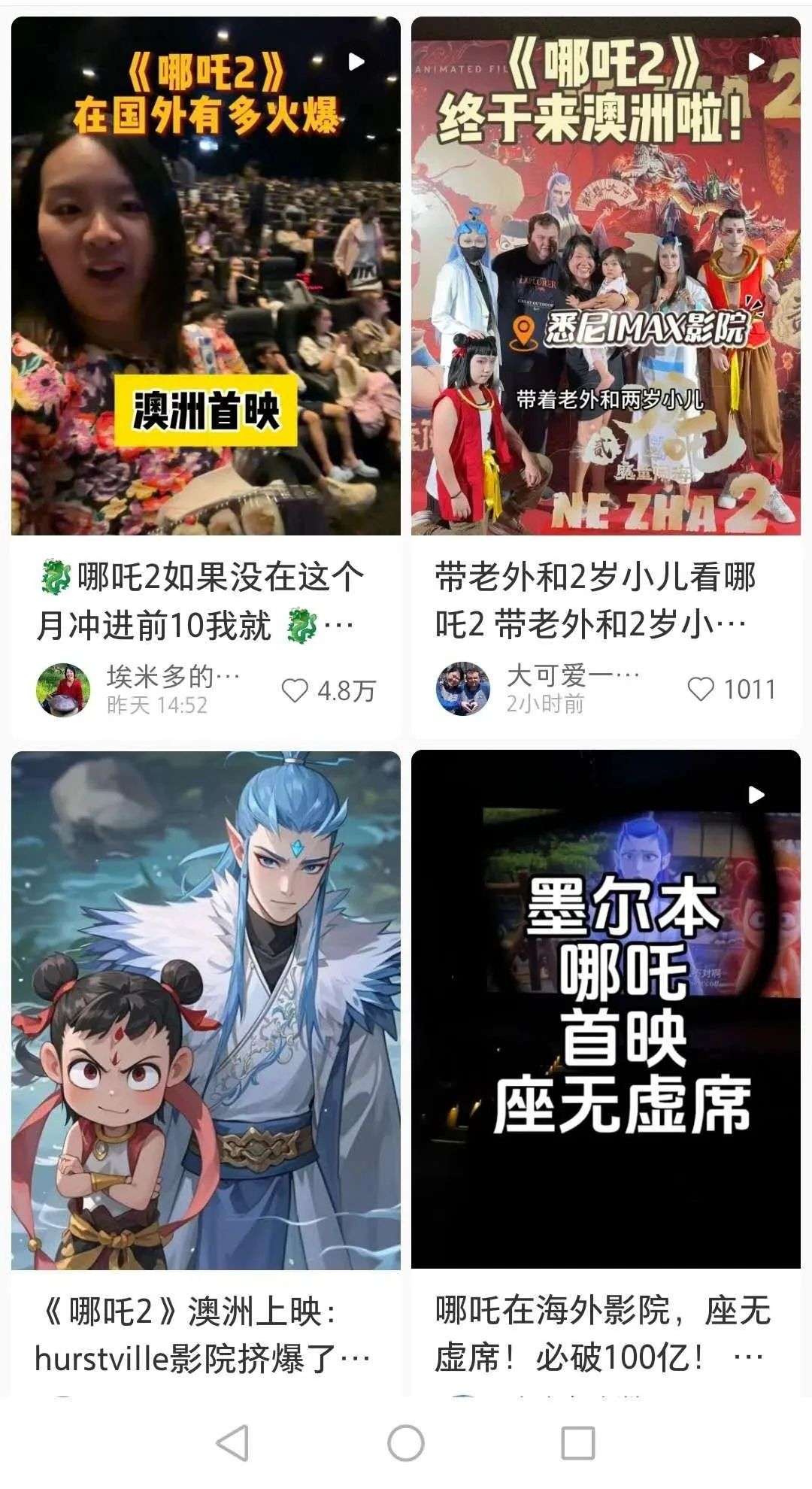The width and height of the screenshot is (812, 1489).
Task: Open 埃米多的 author profile avatar
Action: pyautogui.click(x=64, y=690)
